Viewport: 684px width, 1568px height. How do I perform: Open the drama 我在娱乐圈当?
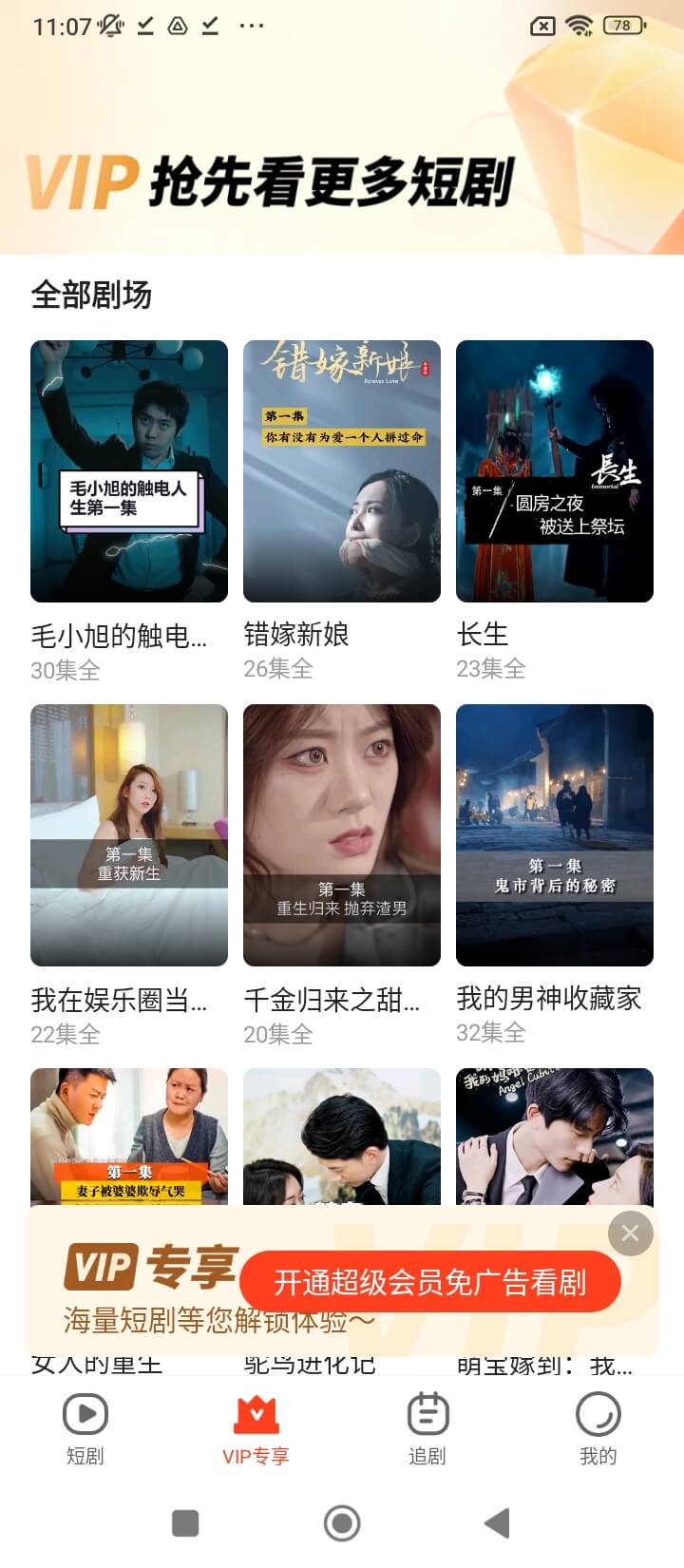click(129, 834)
